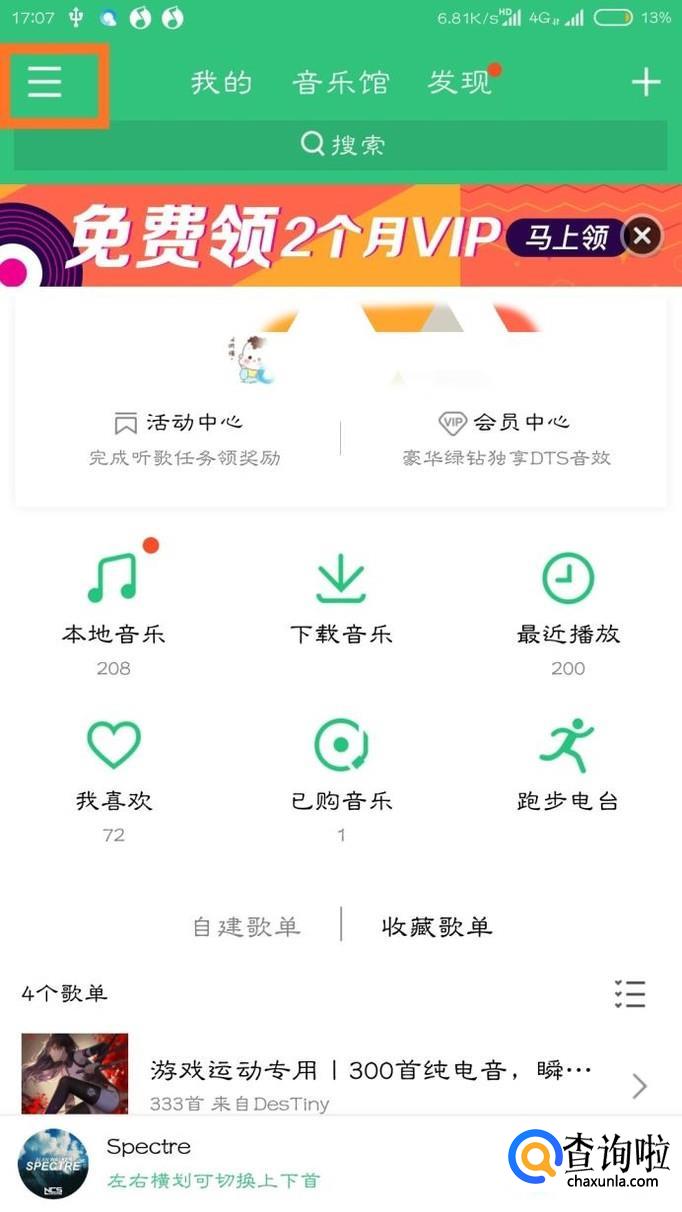
Task: Open 本地音乐 local music
Action: 113,605
